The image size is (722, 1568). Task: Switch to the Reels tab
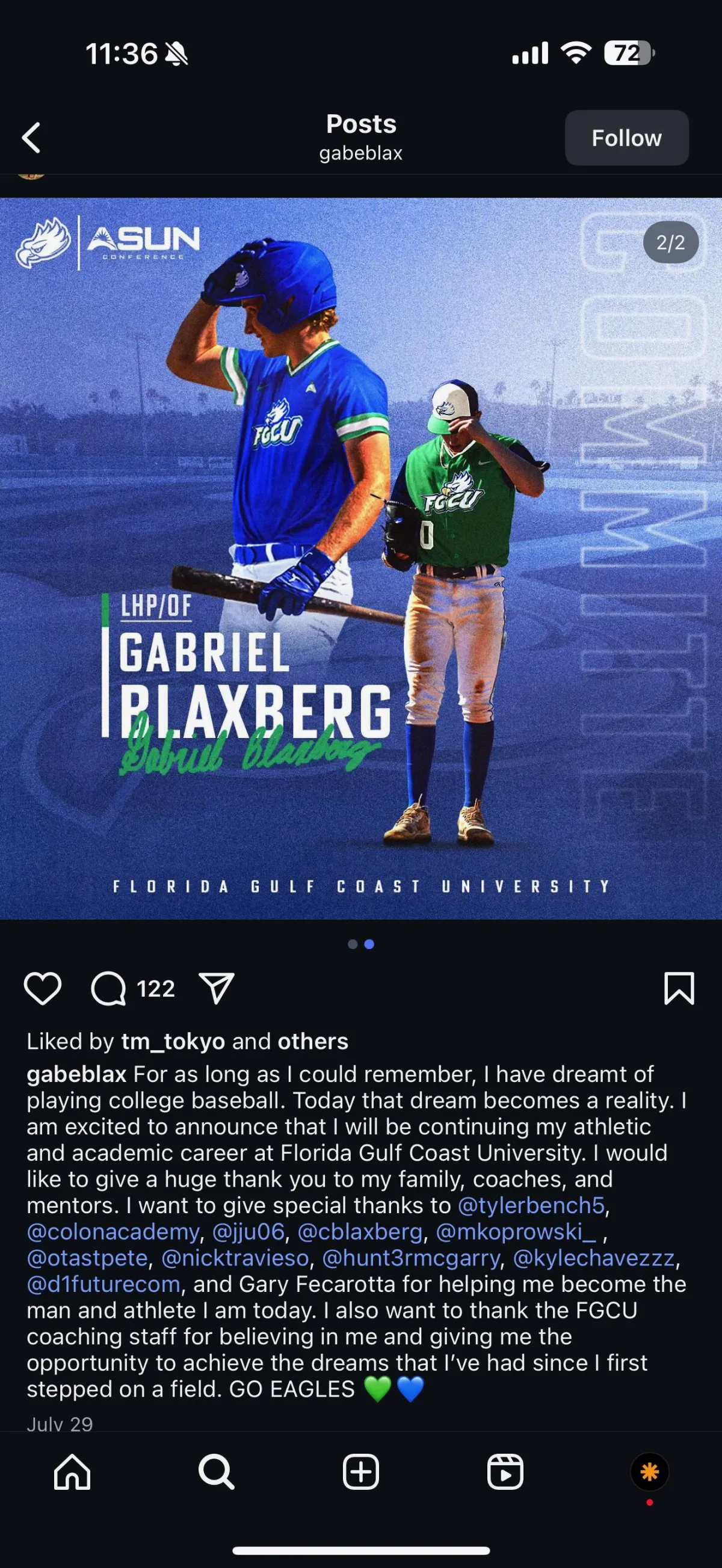505,1472
